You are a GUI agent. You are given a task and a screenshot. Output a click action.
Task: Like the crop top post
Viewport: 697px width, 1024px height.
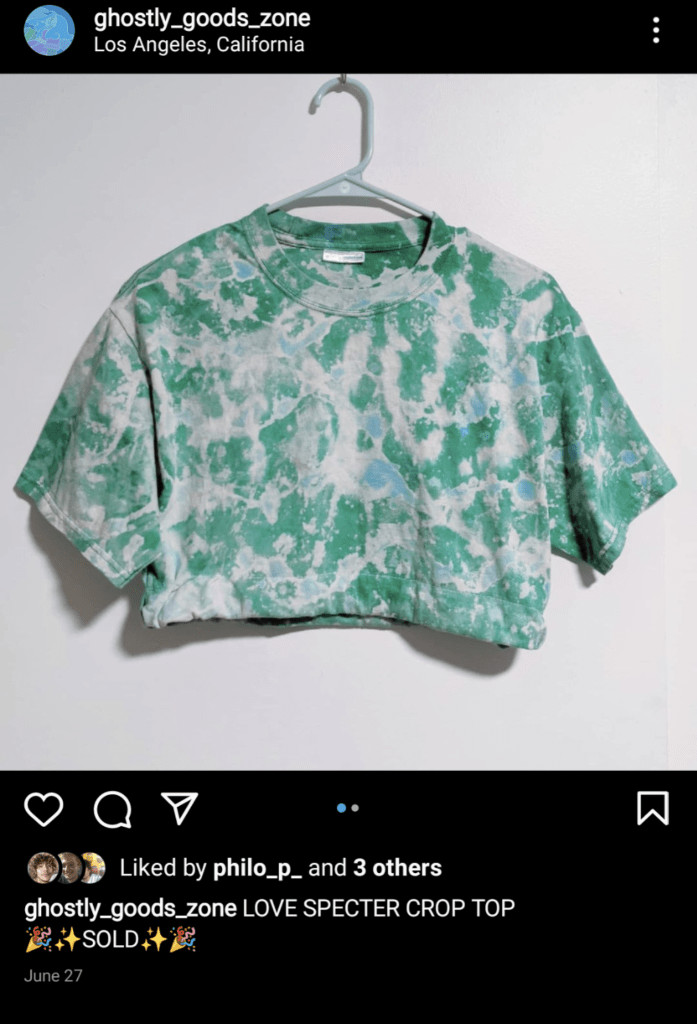point(43,809)
